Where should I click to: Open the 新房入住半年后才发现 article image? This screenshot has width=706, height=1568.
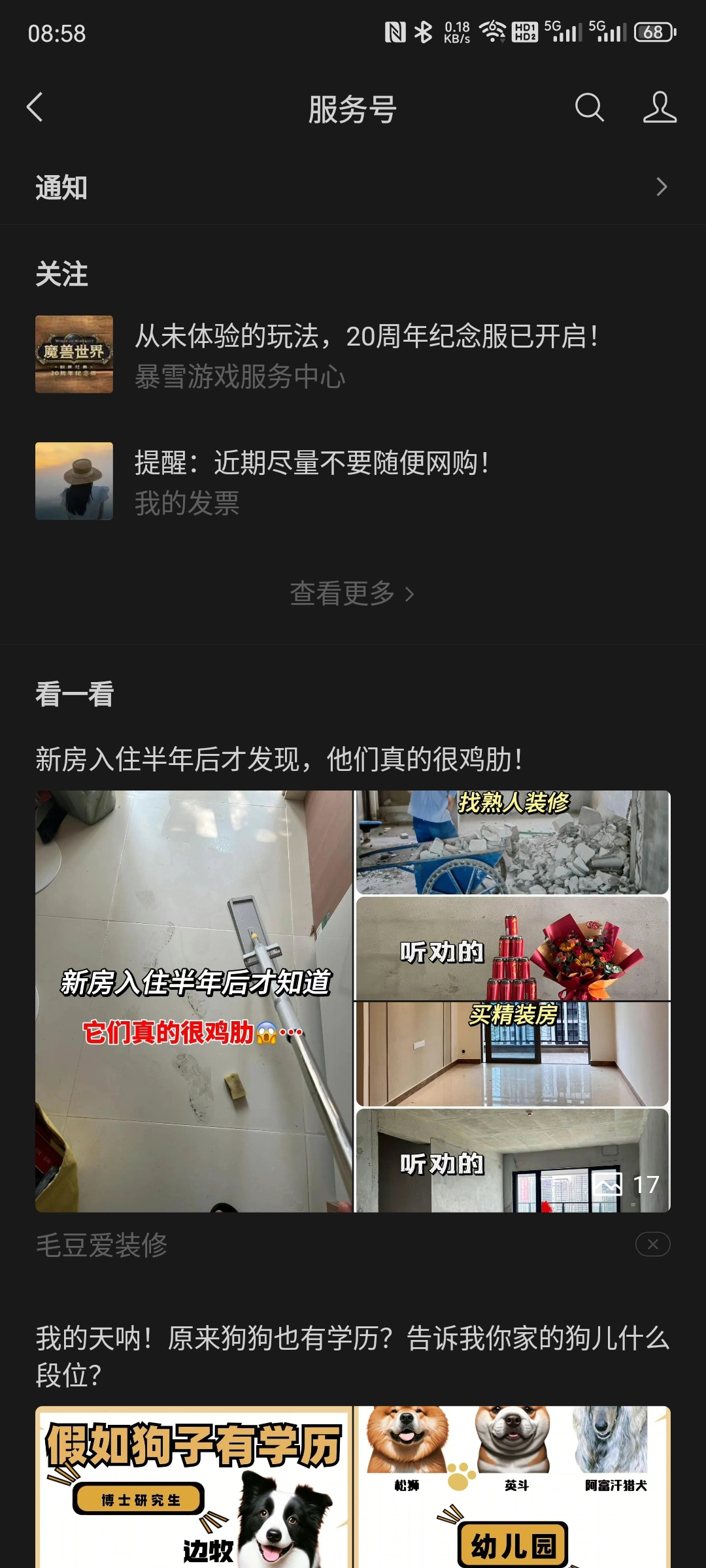point(353,1001)
